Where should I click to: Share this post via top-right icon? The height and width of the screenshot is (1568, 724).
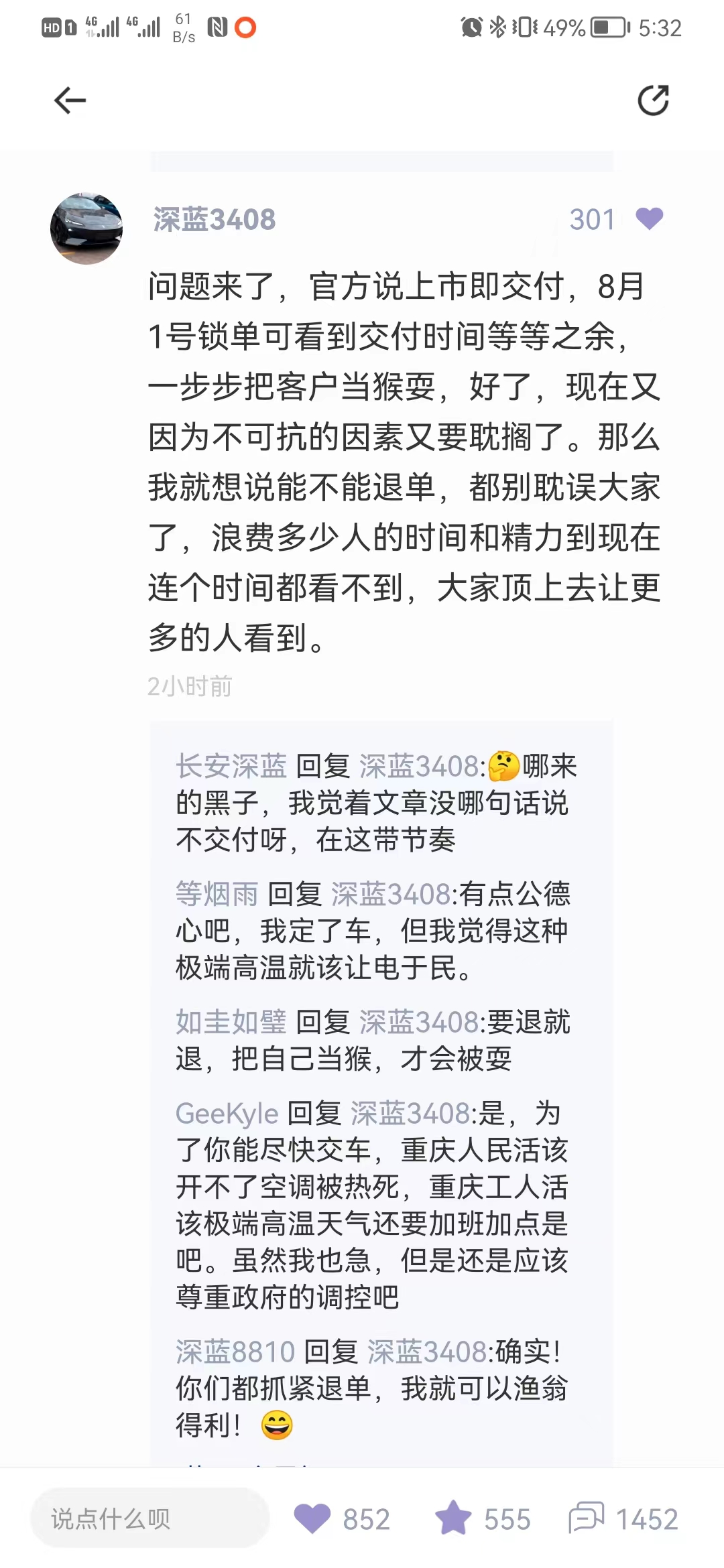point(653,101)
